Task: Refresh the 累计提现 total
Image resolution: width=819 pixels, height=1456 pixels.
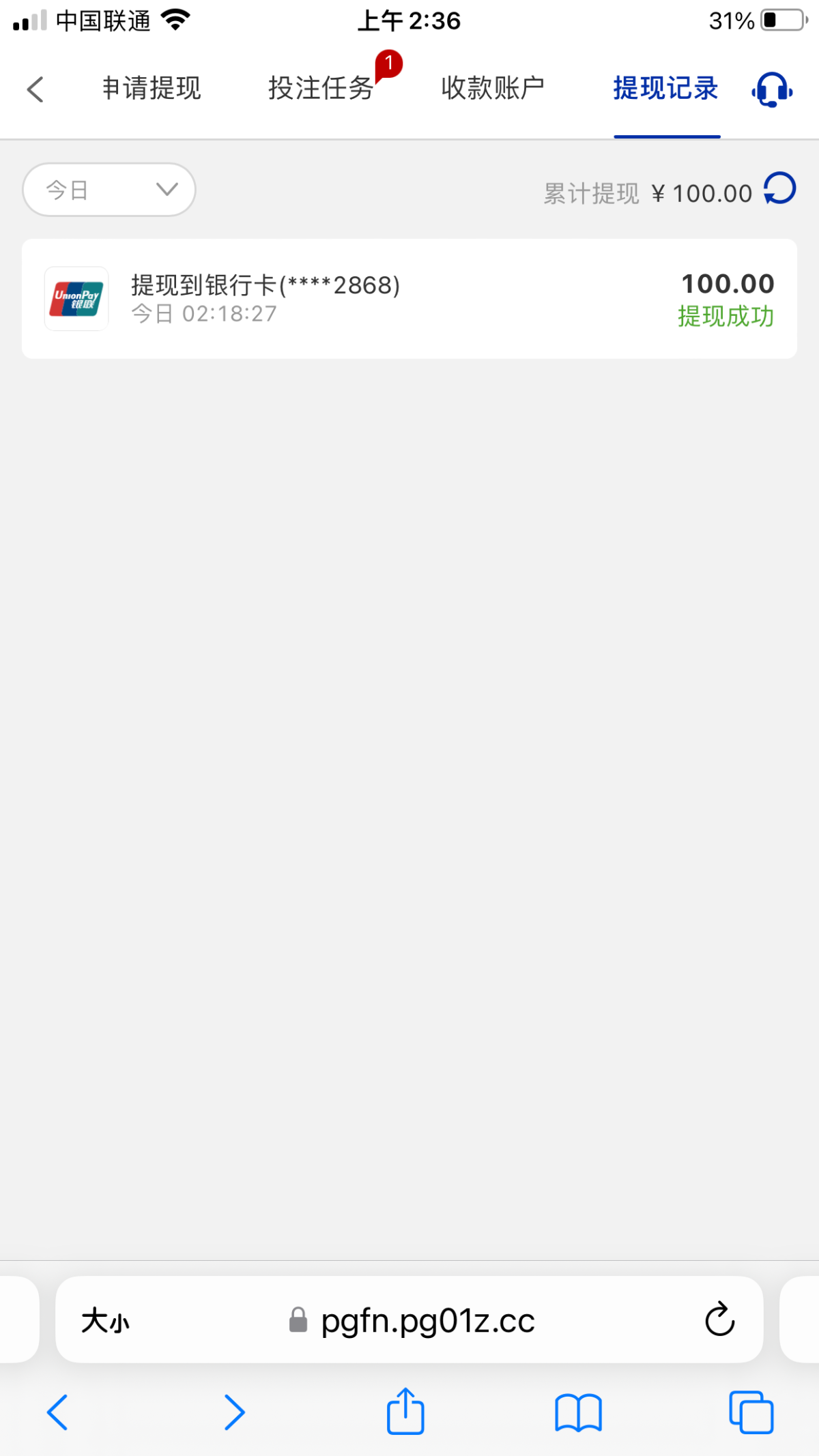Action: [x=779, y=189]
